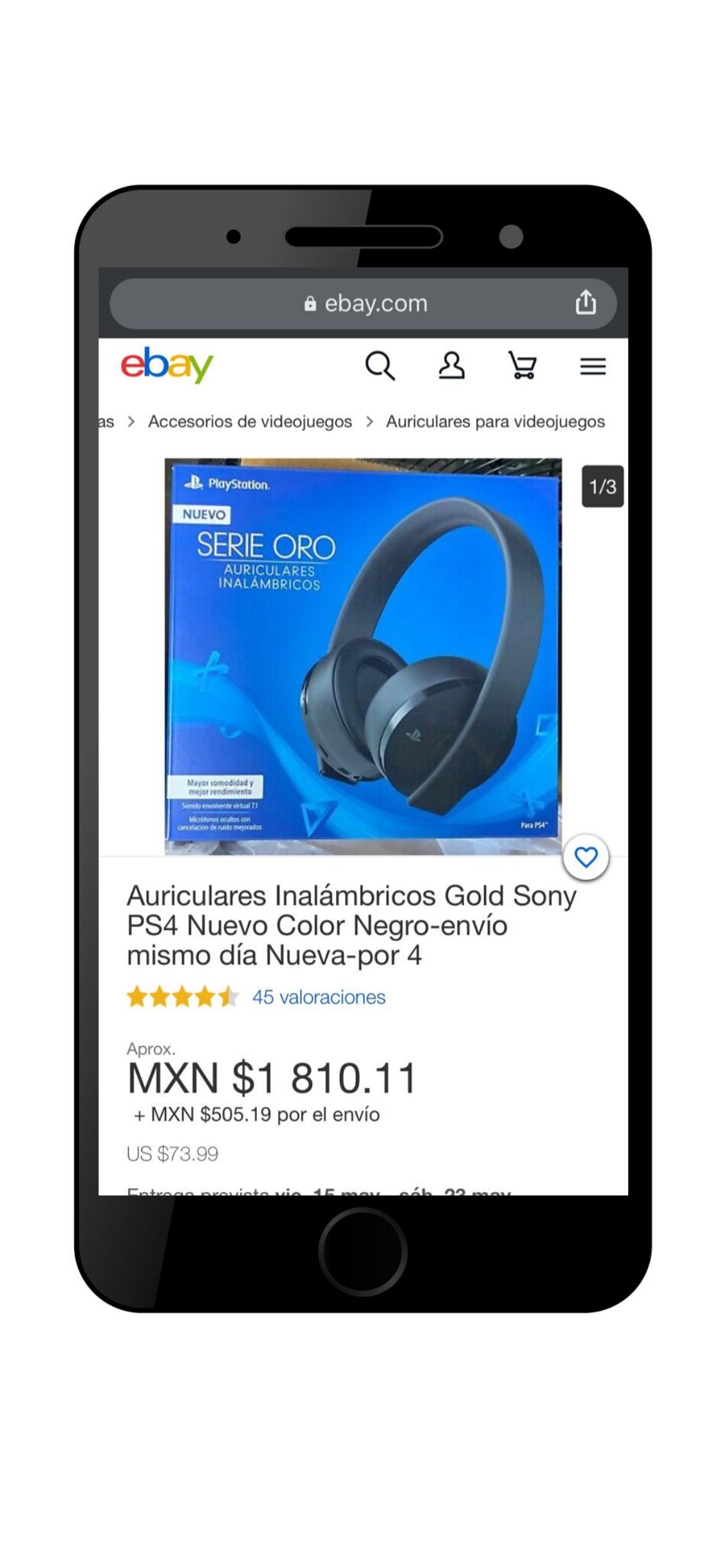Open the account profile icon
This screenshot has height=1568, width=724.
452,366
